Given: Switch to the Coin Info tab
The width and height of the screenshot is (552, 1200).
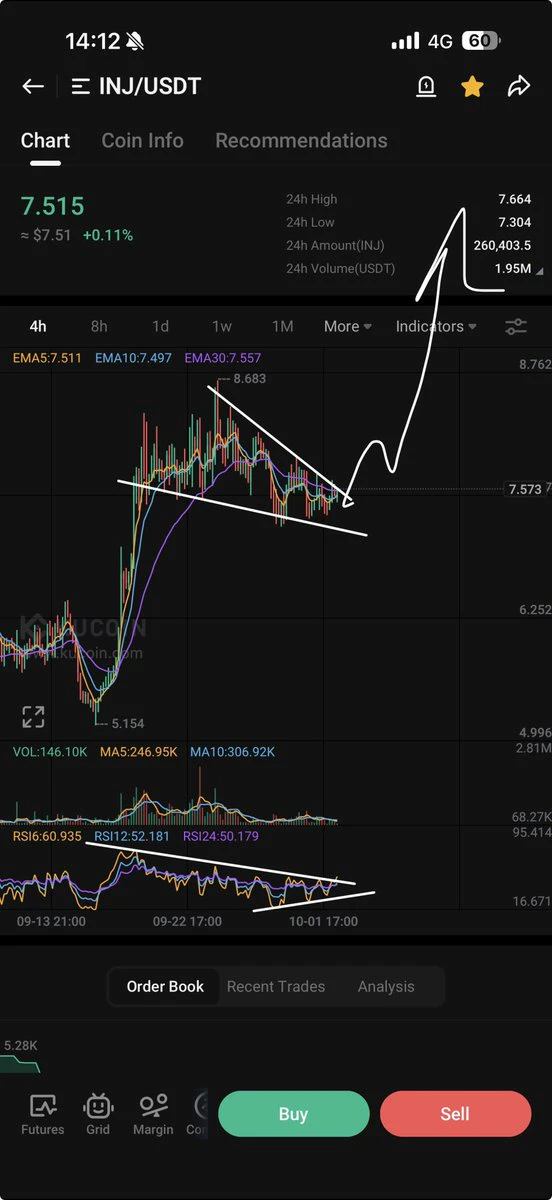Looking at the screenshot, I should pyautogui.click(x=142, y=141).
